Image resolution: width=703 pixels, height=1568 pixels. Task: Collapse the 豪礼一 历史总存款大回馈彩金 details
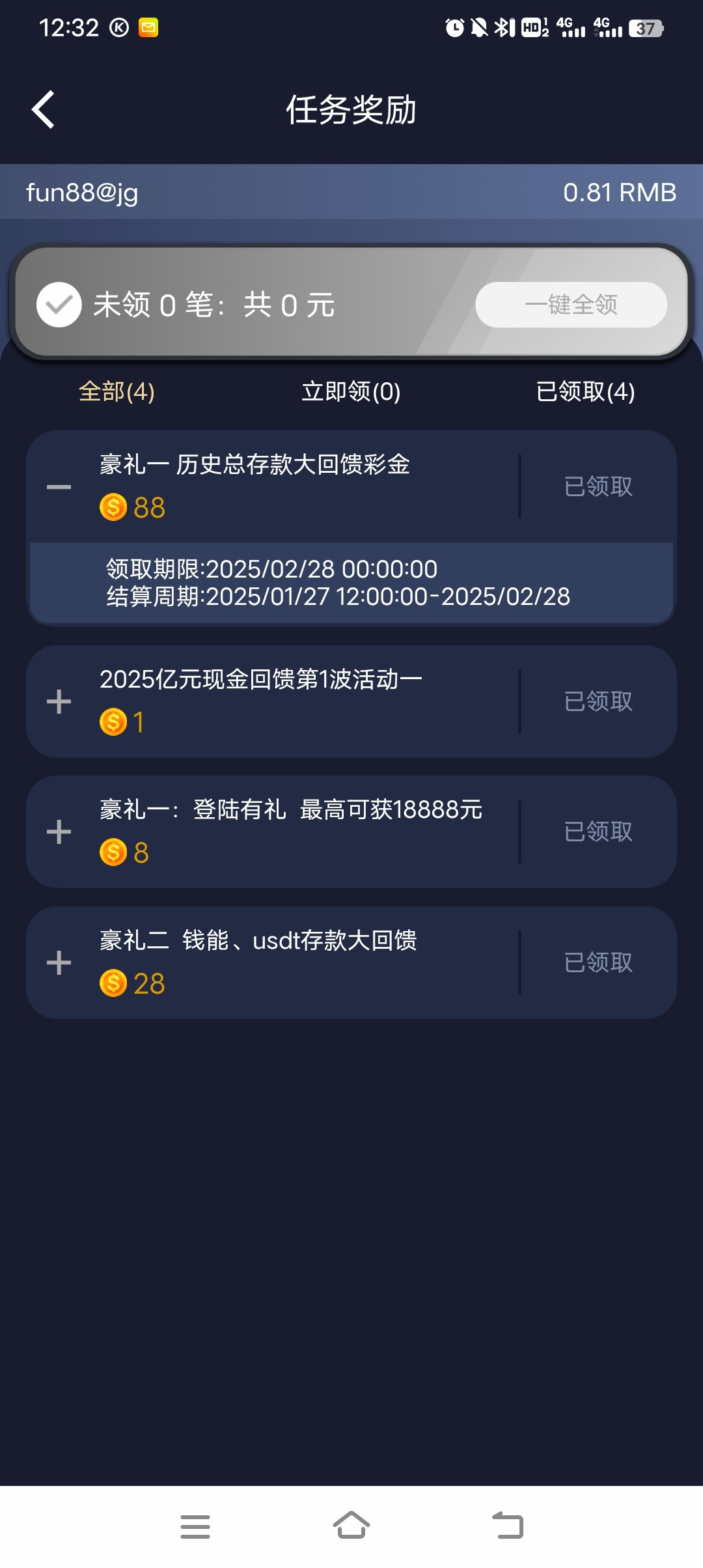(59, 487)
